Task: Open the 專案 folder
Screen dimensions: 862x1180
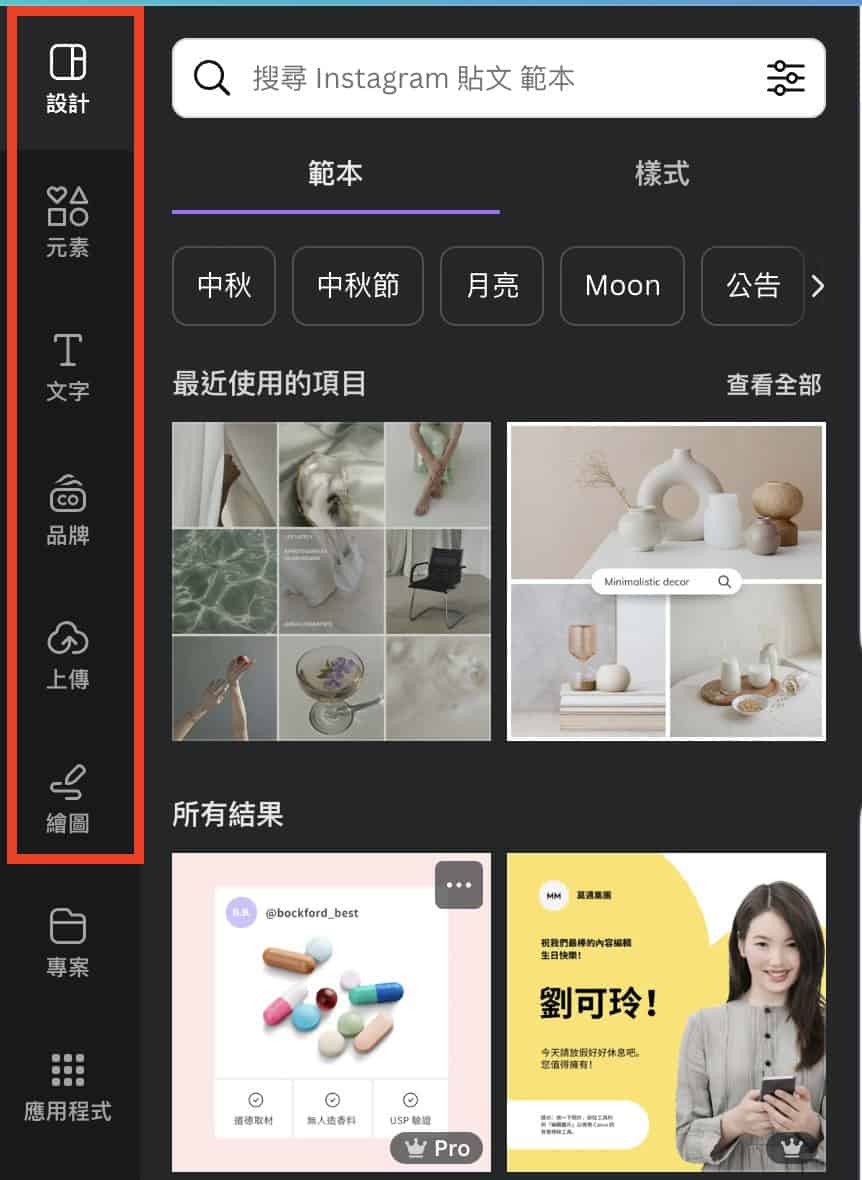Action: point(68,941)
